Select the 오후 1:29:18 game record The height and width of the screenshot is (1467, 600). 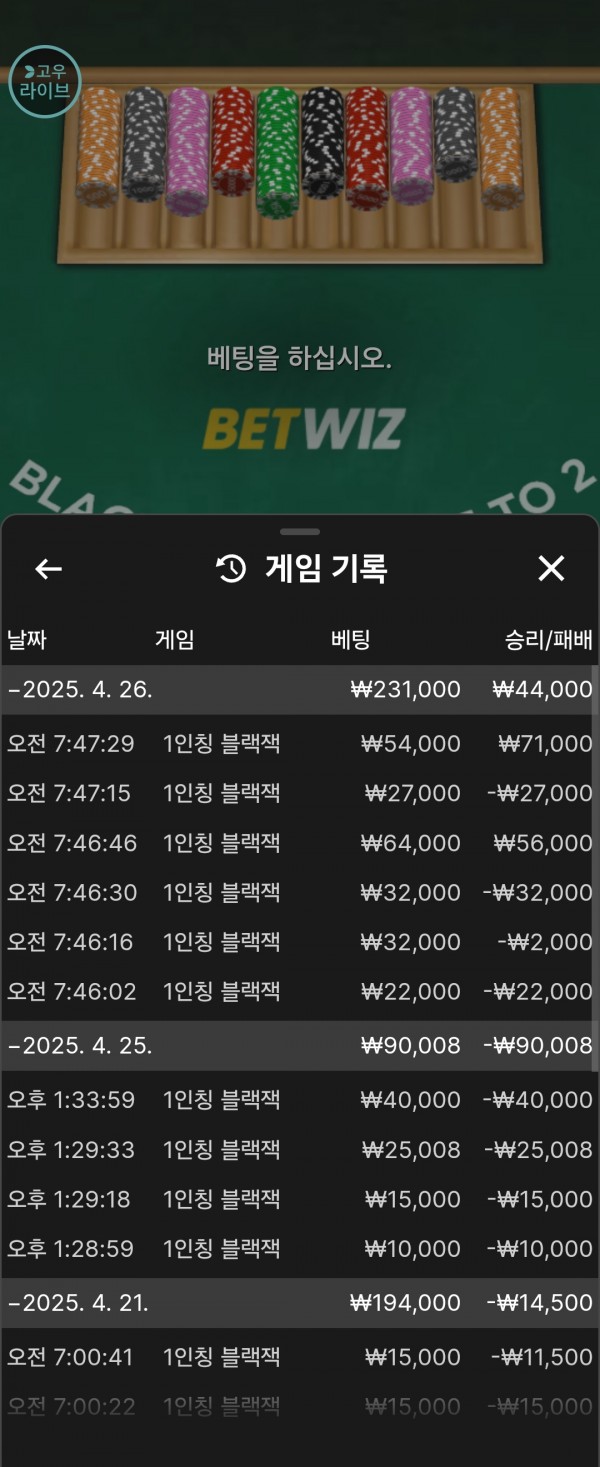[300, 1199]
